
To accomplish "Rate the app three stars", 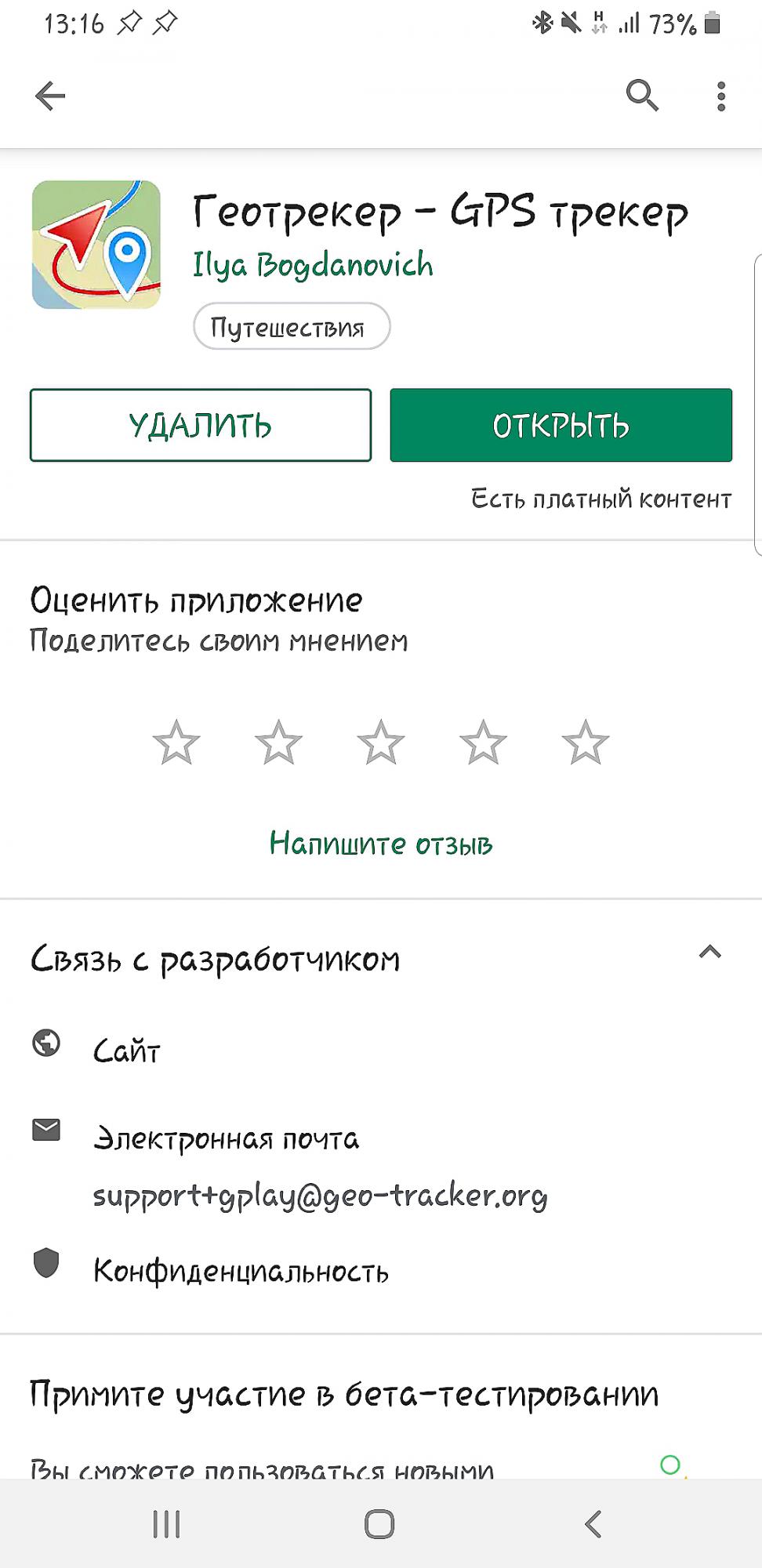I will [x=381, y=742].
